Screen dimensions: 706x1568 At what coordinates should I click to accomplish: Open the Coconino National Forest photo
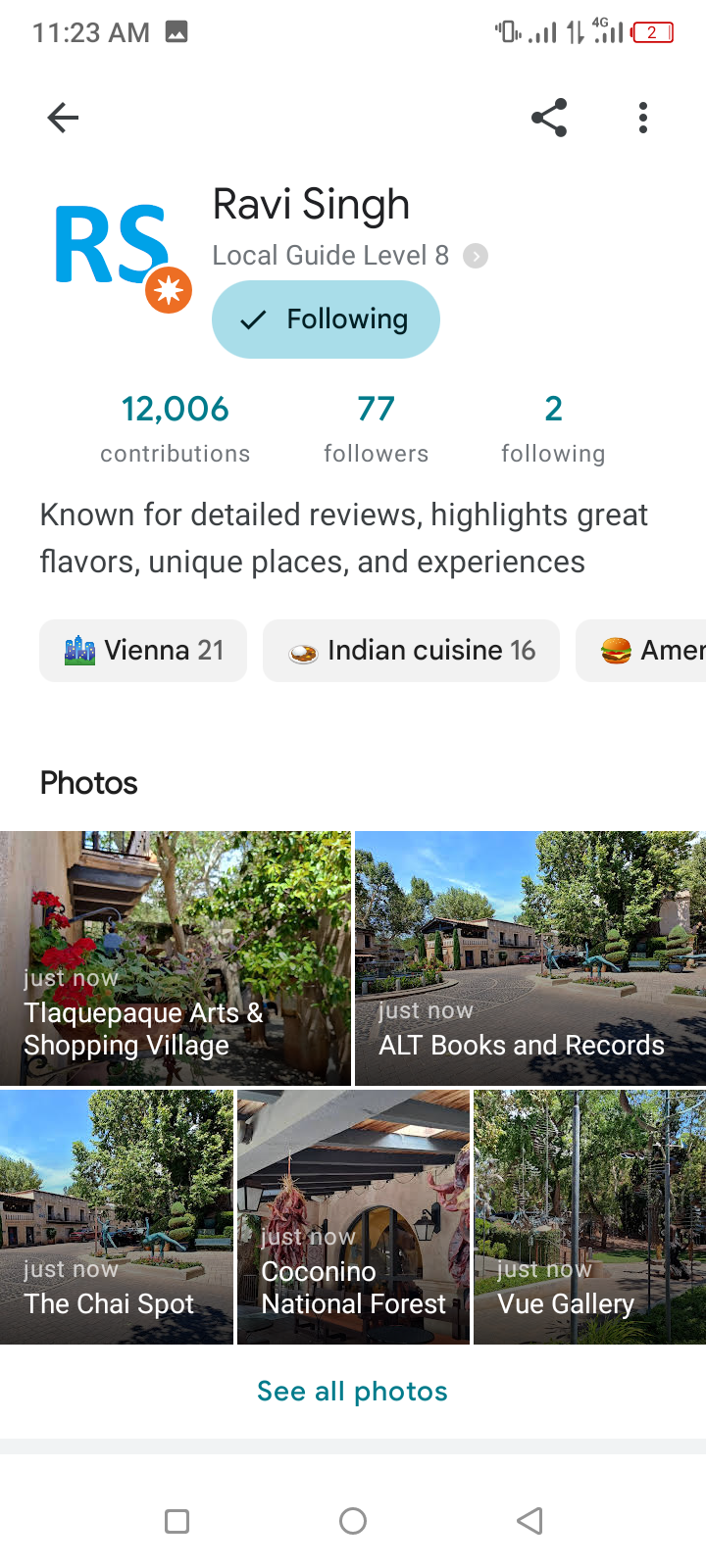pos(353,1216)
